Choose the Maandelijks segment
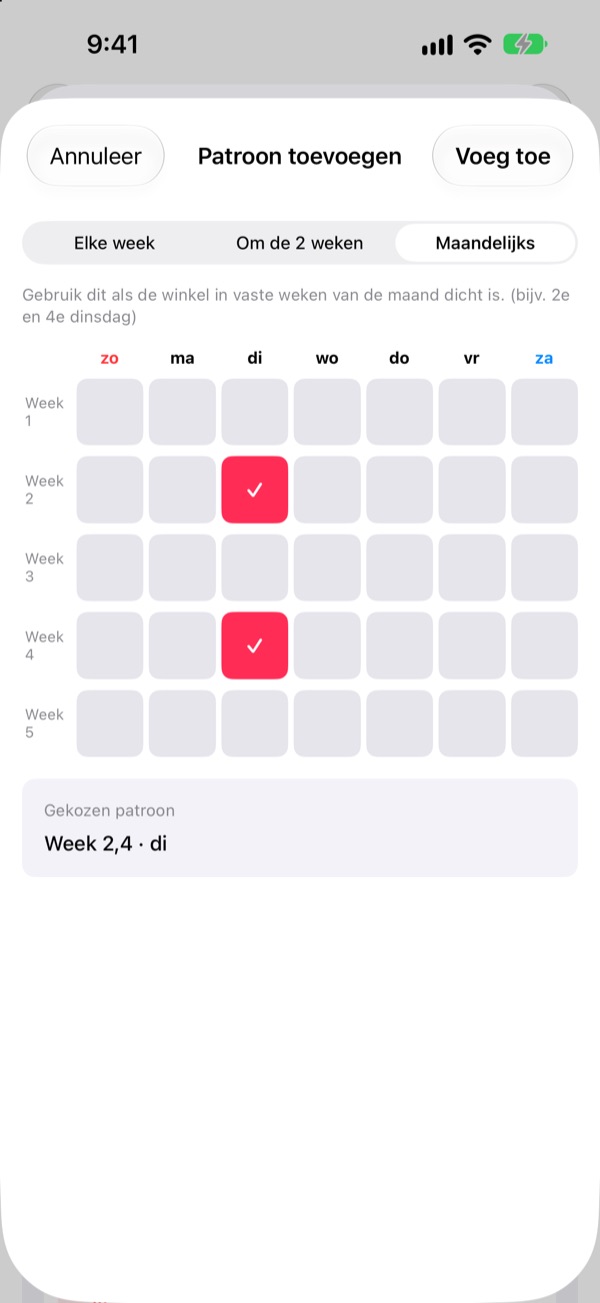600x1303 pixels. 485,243
